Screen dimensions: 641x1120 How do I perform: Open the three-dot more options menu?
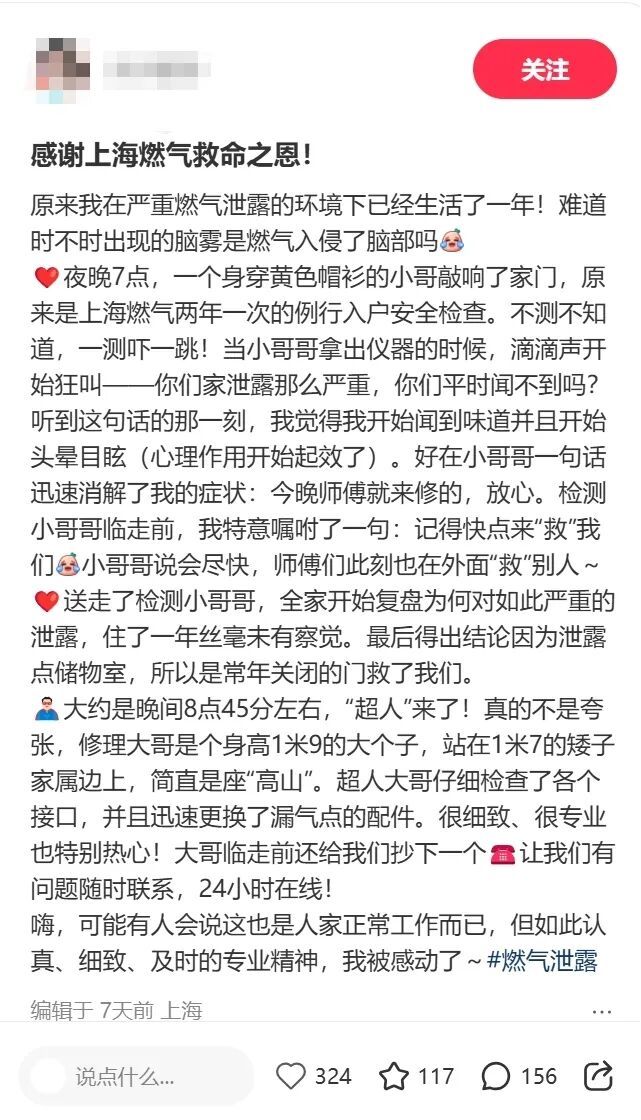pos(602,1011)
